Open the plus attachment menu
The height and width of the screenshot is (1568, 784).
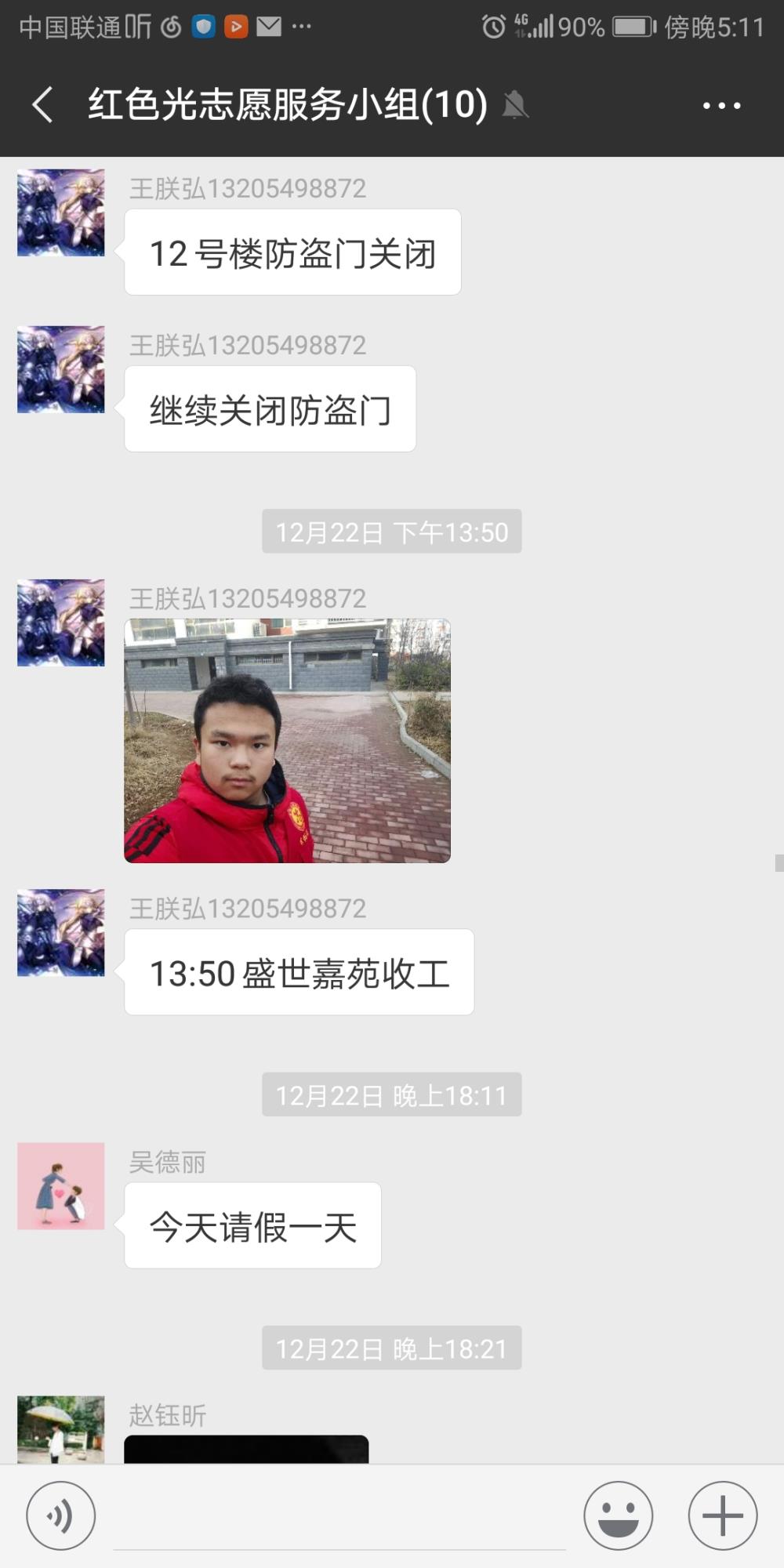(x=723, y=1515)
